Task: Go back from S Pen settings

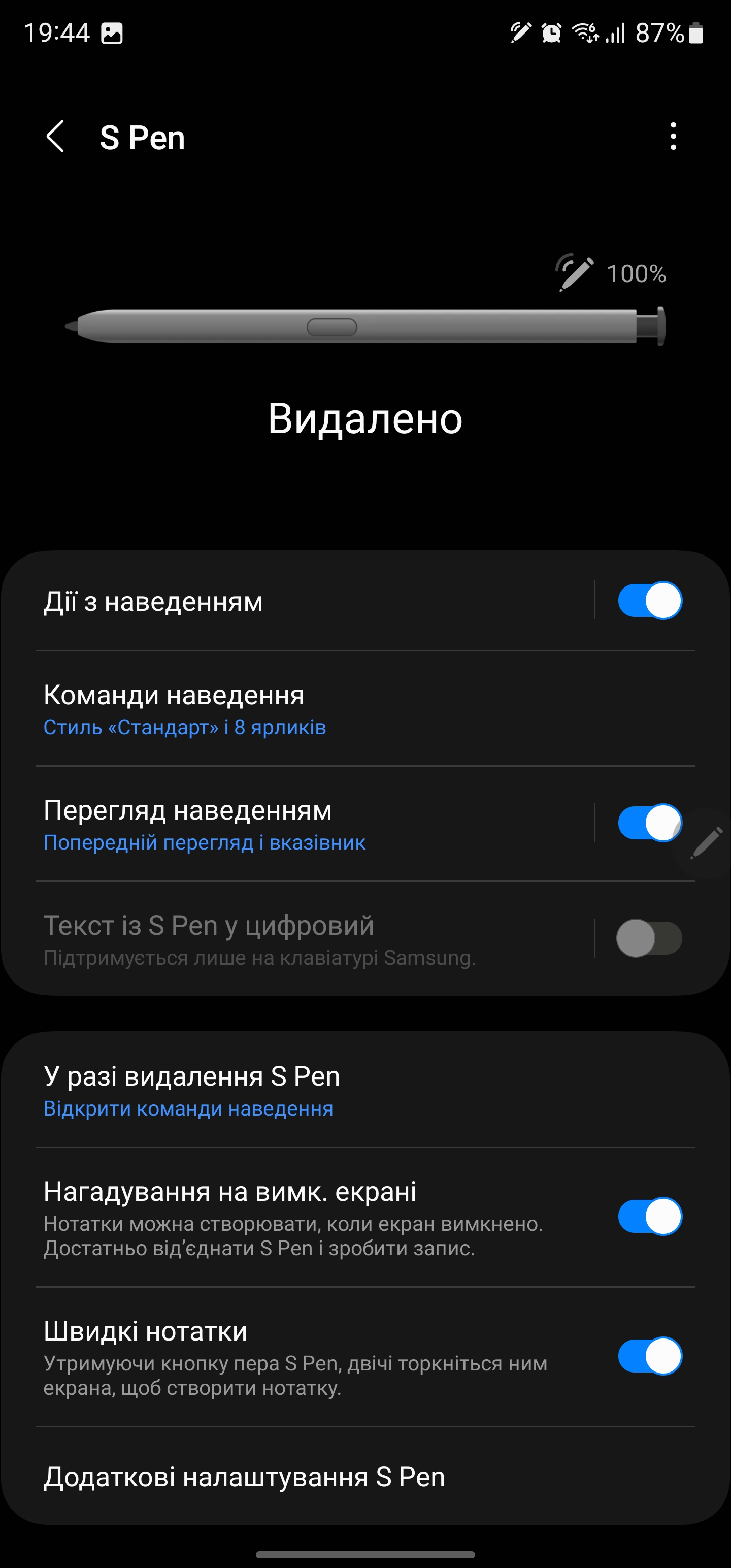Action: [x=55, y=137]
